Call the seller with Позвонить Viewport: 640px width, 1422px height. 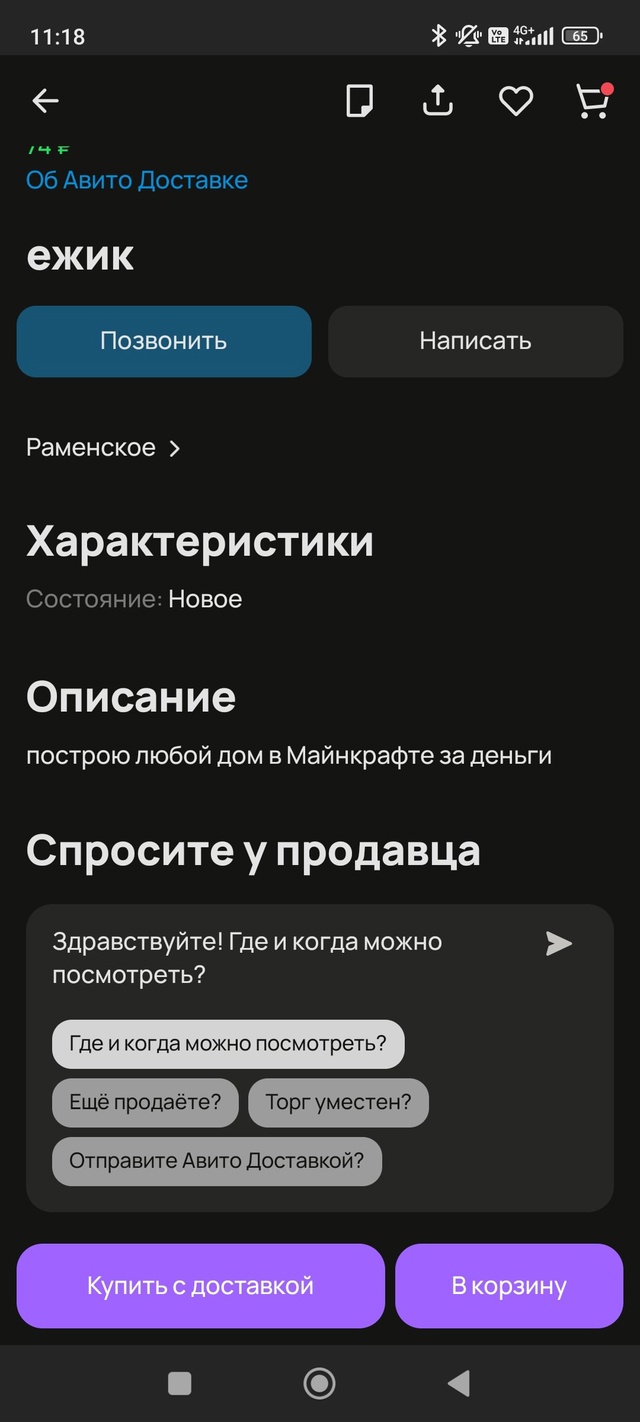click(164, 341)
